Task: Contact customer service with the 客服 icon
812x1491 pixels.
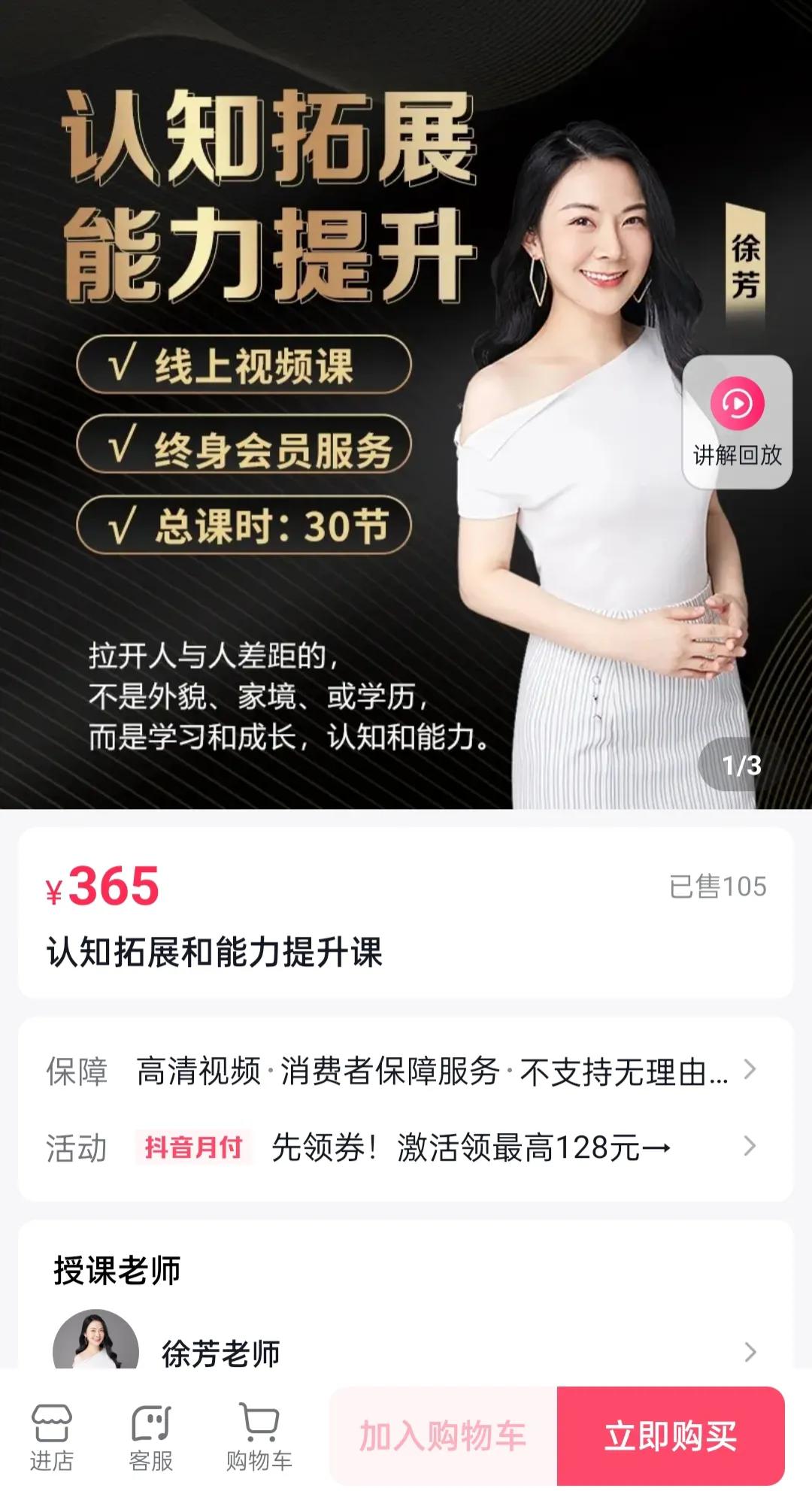Action: tap(150, 1438)
